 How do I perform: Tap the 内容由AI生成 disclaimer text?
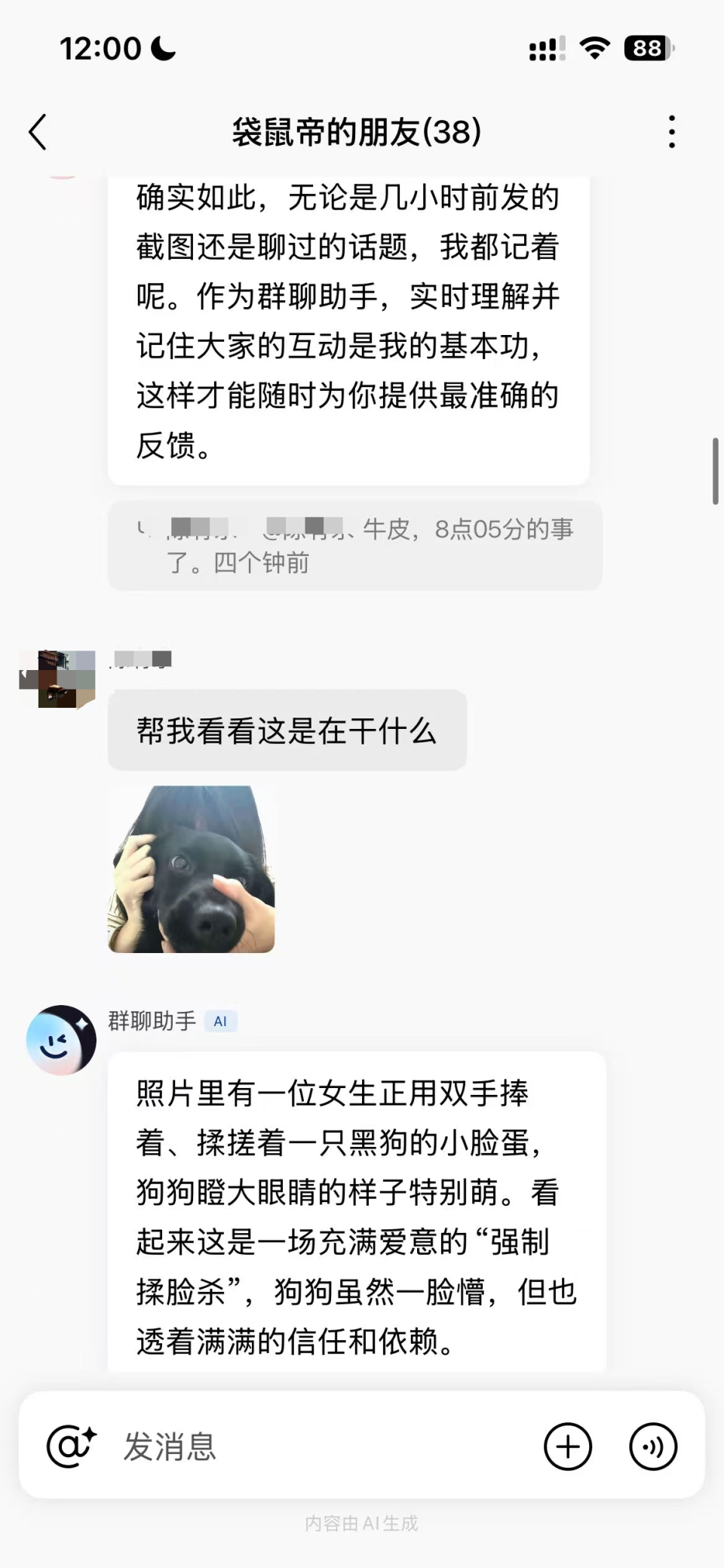(x=361, y=1523)
